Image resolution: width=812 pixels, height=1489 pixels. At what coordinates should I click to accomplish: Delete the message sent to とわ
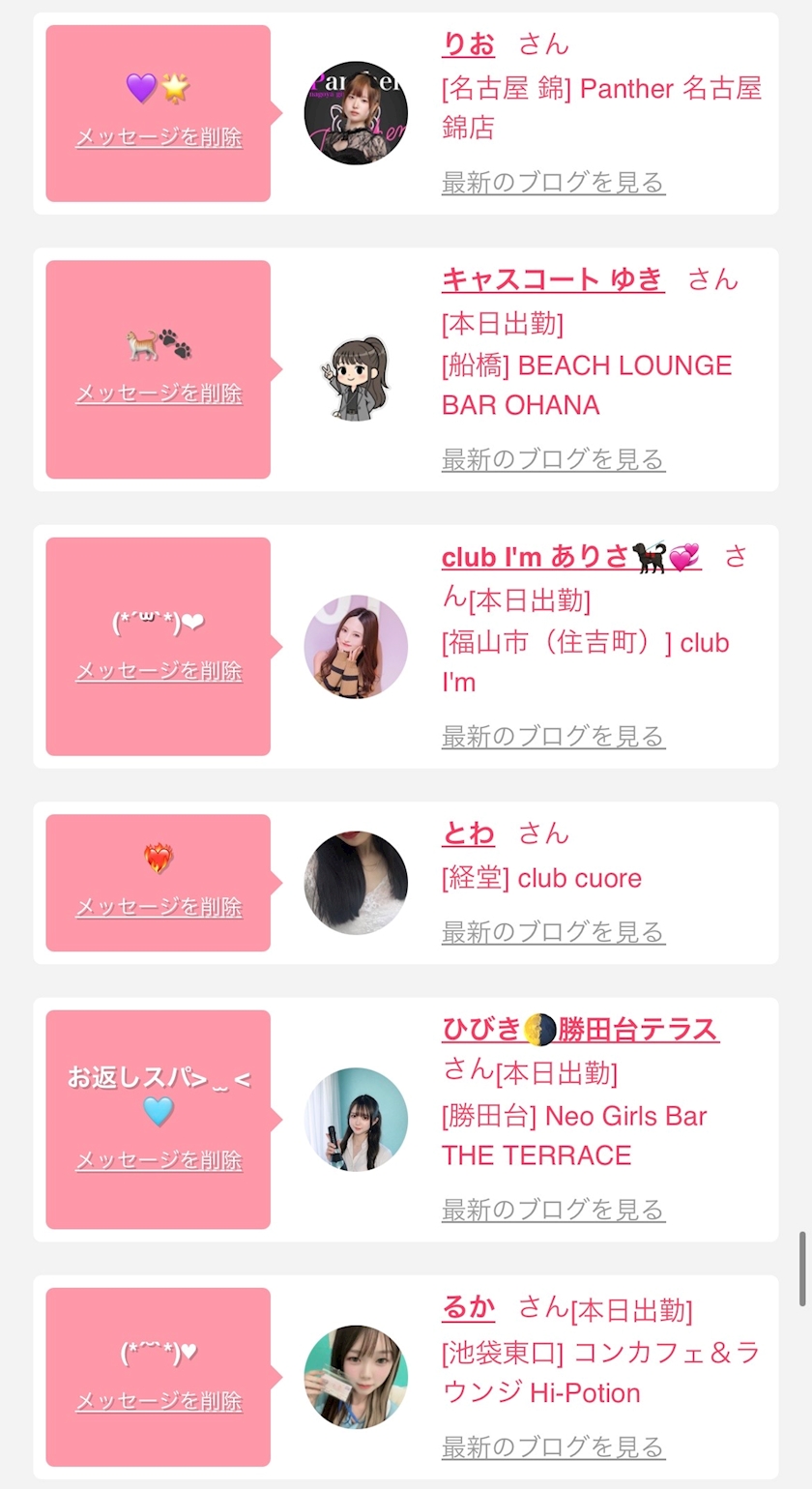(159, 907)
